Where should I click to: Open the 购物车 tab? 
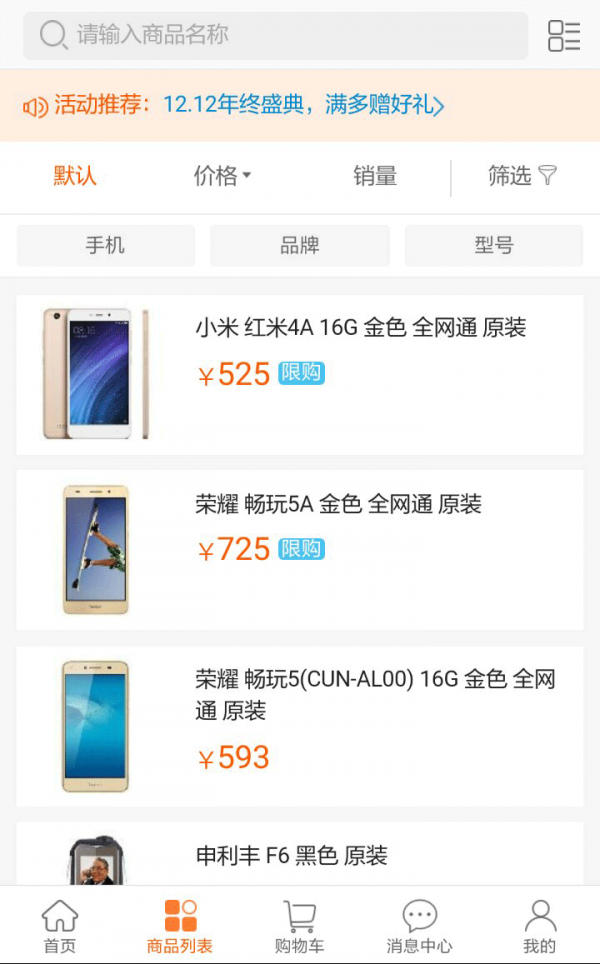tap(300, 926)
